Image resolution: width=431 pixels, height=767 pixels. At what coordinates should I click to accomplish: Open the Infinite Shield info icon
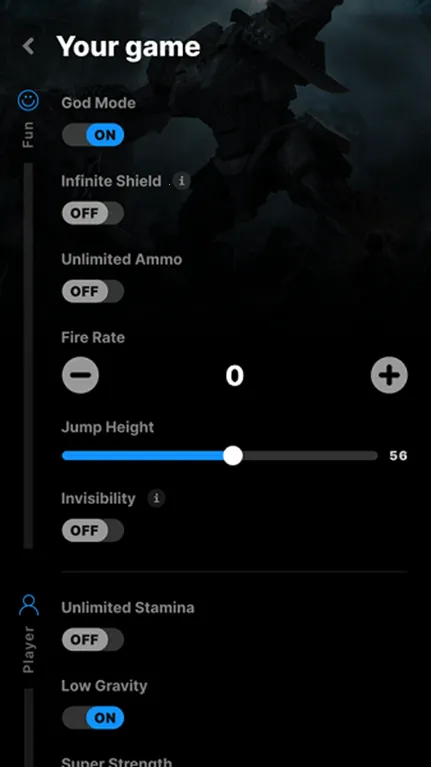coord(181,181)
